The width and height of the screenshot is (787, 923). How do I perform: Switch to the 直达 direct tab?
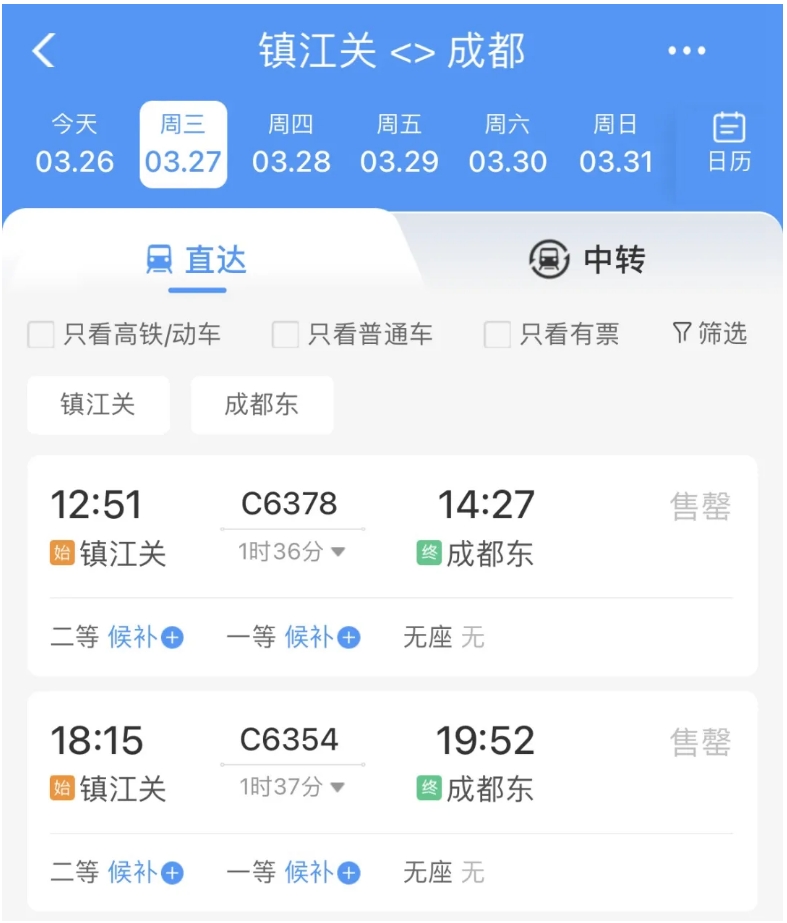click(x=197, y=260)
